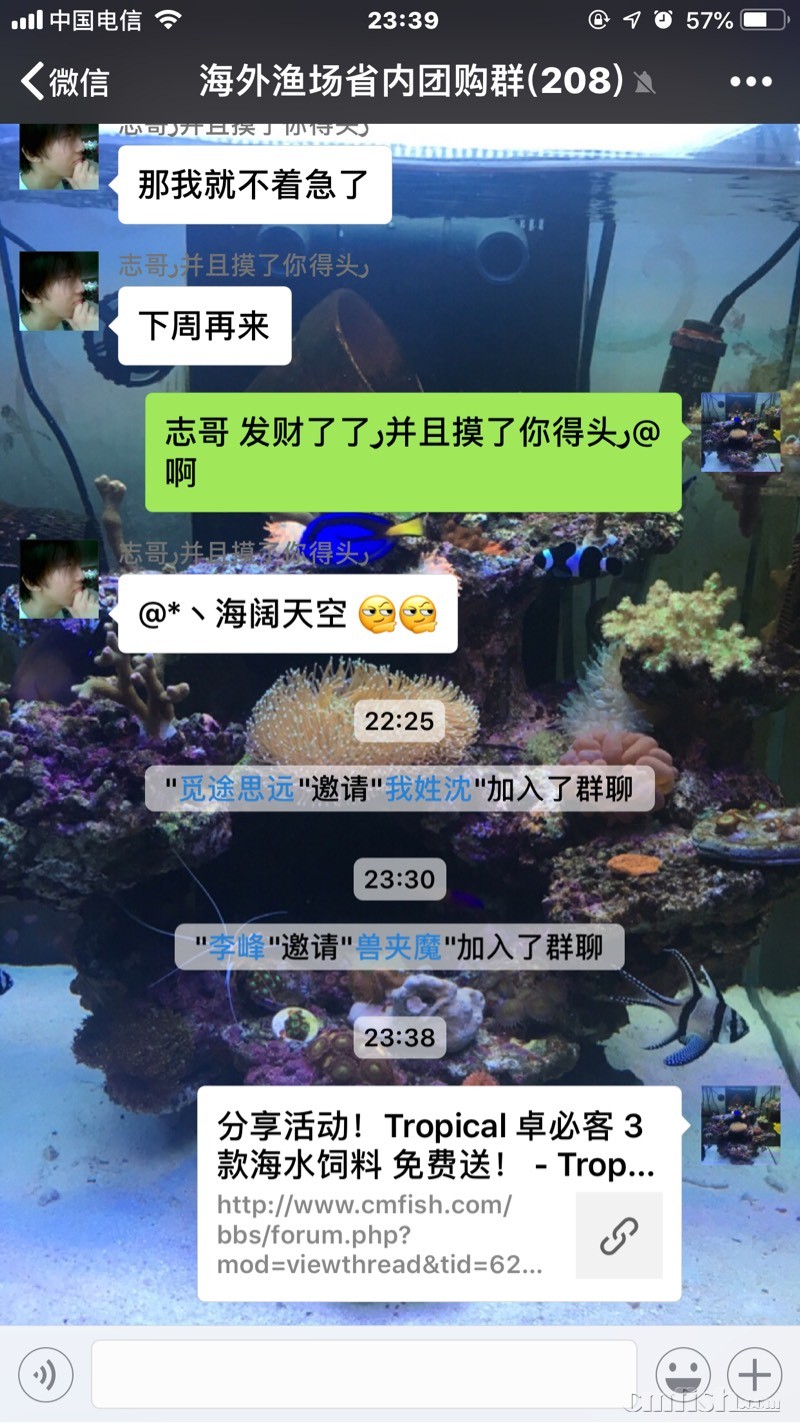Open my avatar beside the green message

click(740, 432)
